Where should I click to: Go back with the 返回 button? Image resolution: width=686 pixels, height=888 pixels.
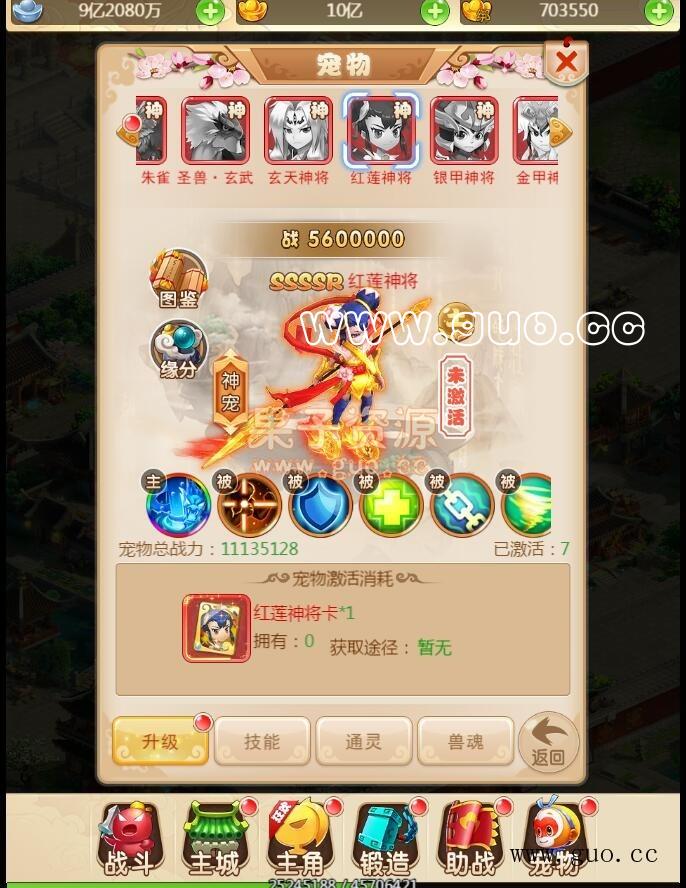[548, 742]
